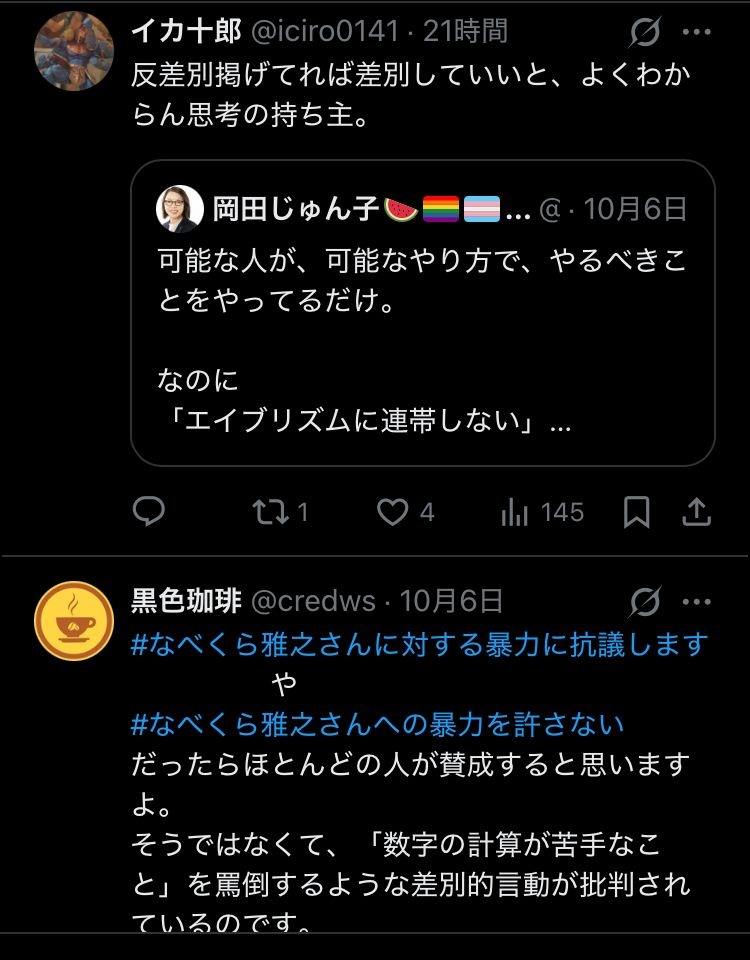Open @credws username link

point(312,601)
